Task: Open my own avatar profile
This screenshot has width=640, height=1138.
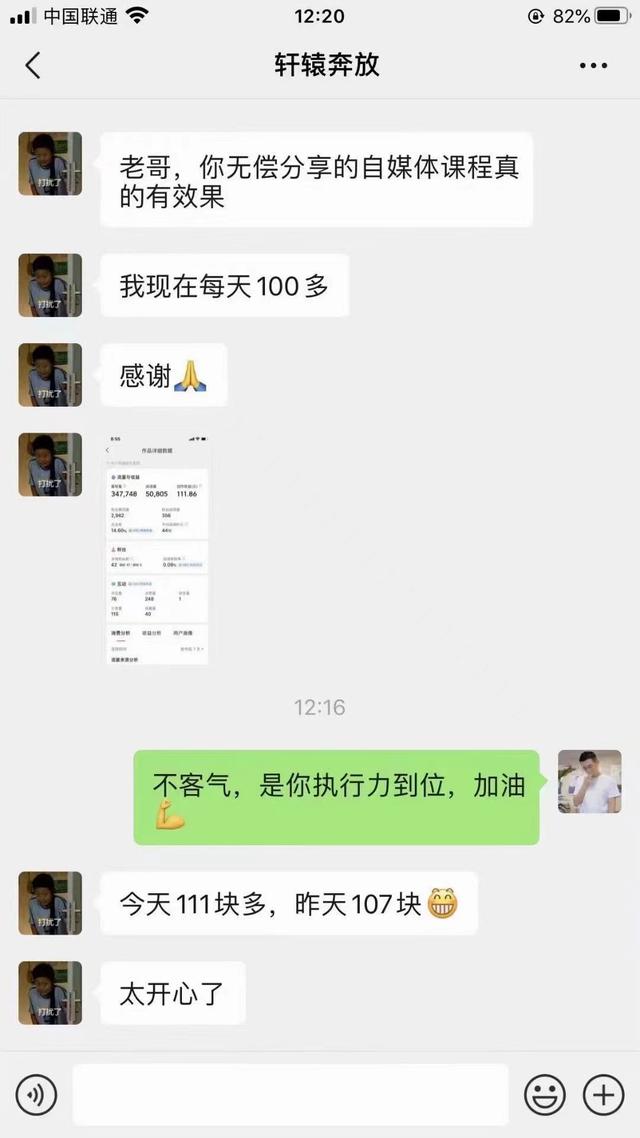Action: pos(589,781)
